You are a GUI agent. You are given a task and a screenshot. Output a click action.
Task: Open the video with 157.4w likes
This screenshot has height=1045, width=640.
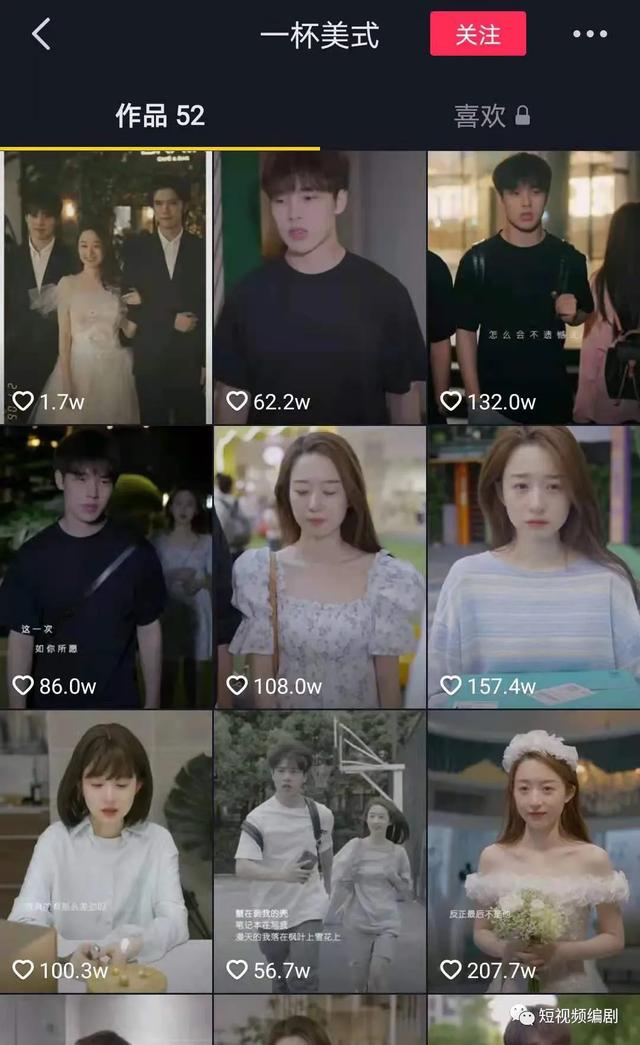tap(534, 568)
